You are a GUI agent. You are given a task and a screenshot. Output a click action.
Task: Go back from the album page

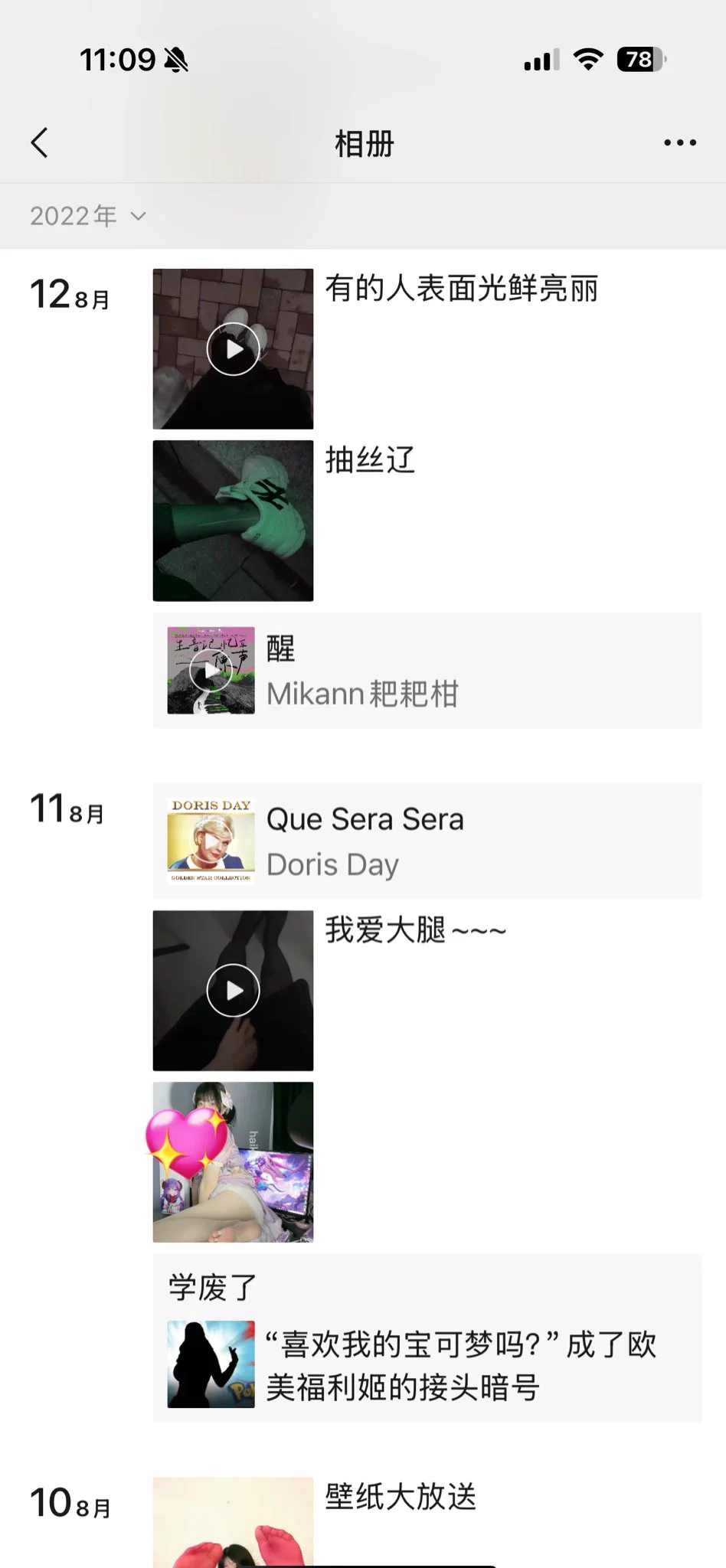[40, 143]
